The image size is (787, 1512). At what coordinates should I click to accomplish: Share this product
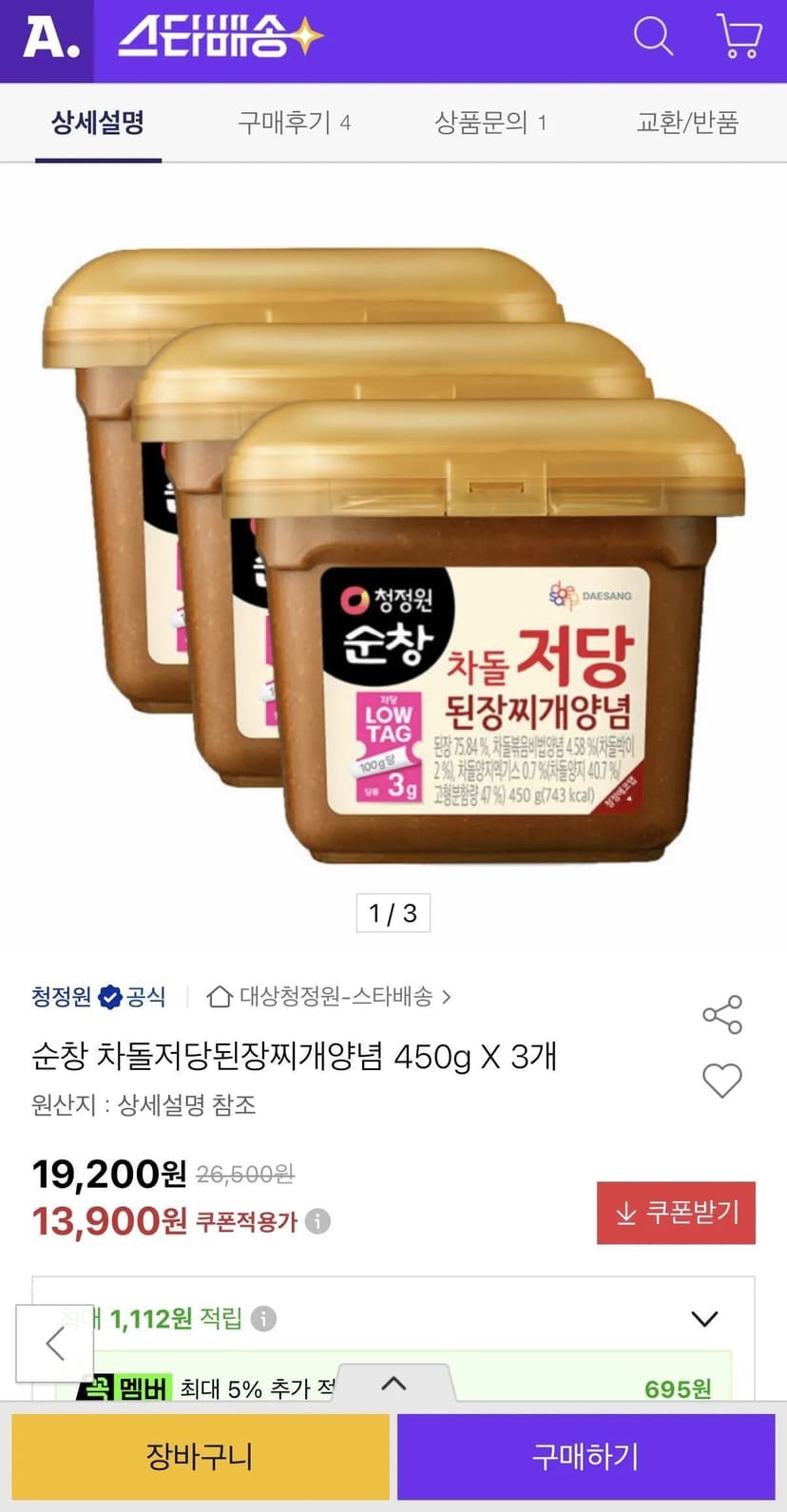tap(722, 1015)
